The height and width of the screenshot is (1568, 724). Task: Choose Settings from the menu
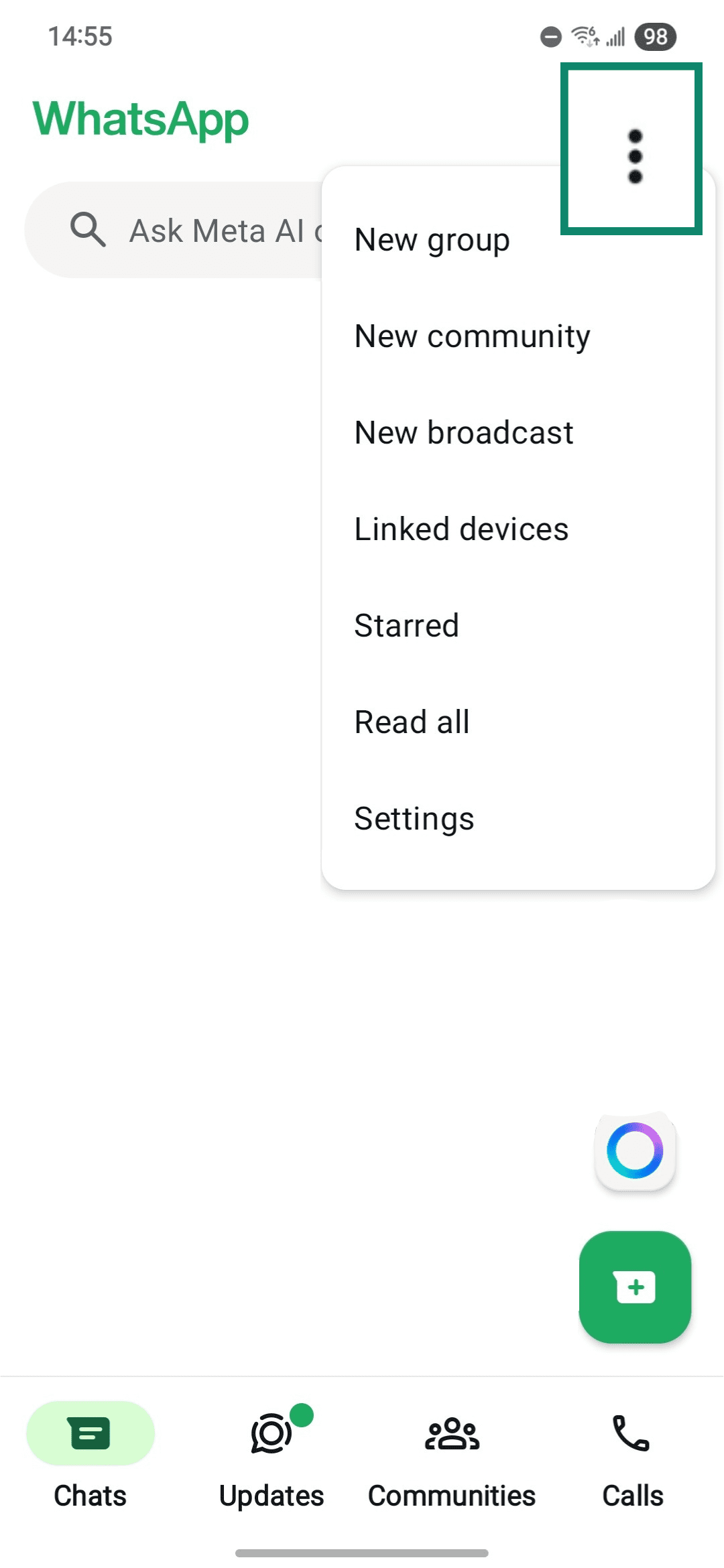click(x=414, y=818)
